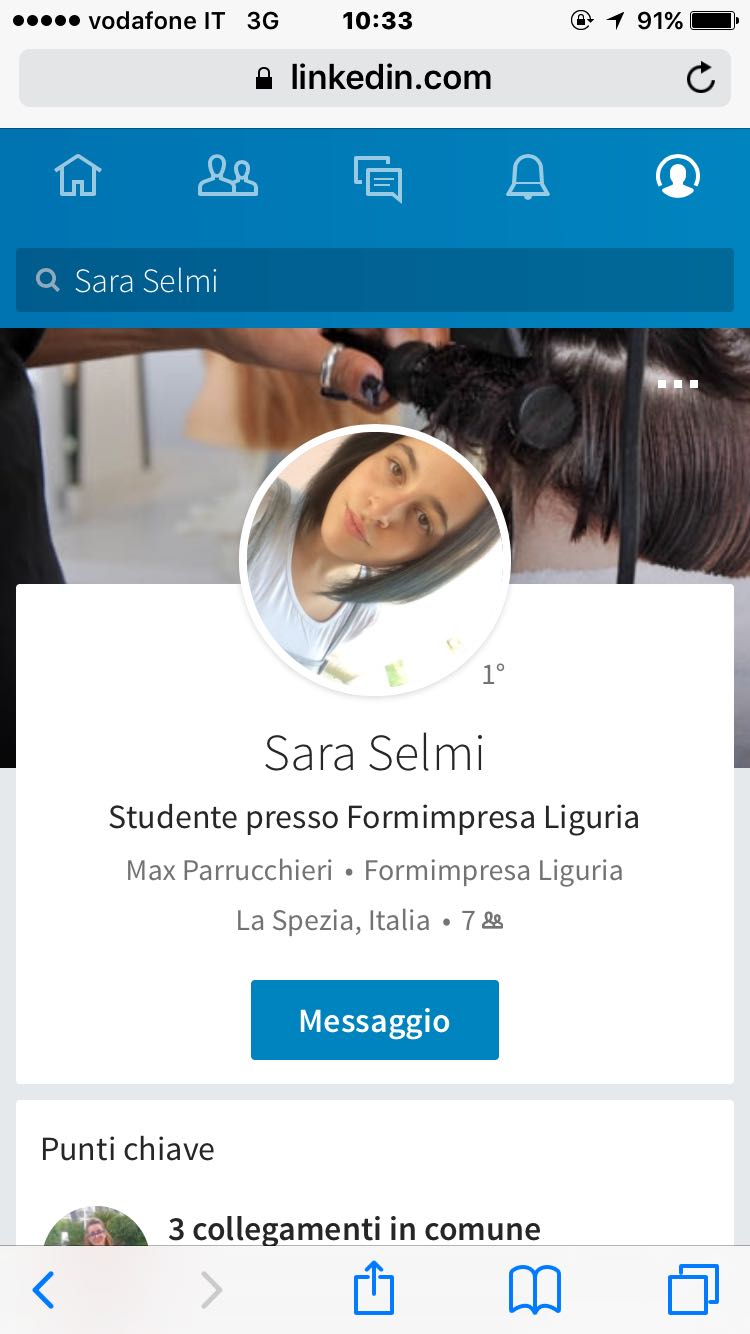View the round profile photo
The image size is (750, 1334).
tap(375, 560)
